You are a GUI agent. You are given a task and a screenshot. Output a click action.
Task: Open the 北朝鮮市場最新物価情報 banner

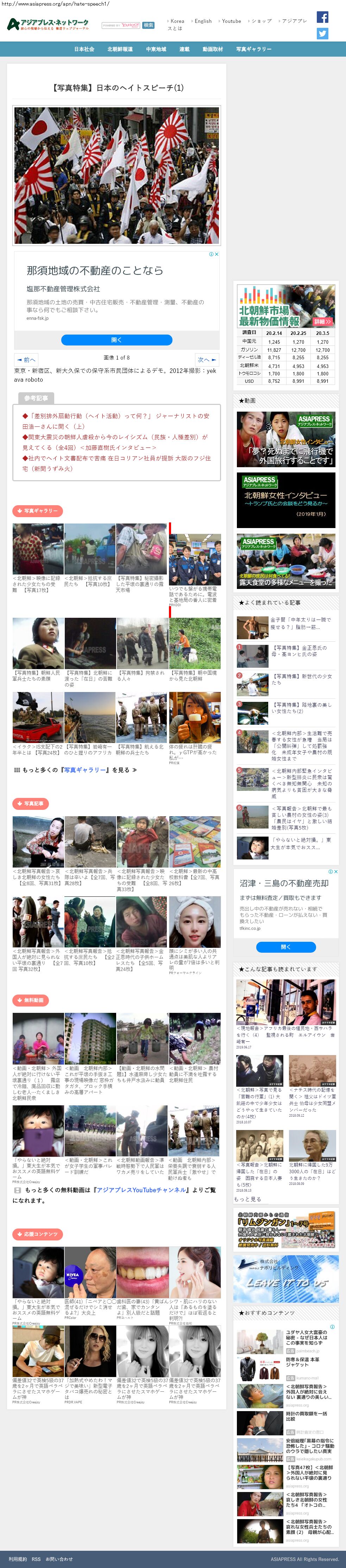click(286, 306)
